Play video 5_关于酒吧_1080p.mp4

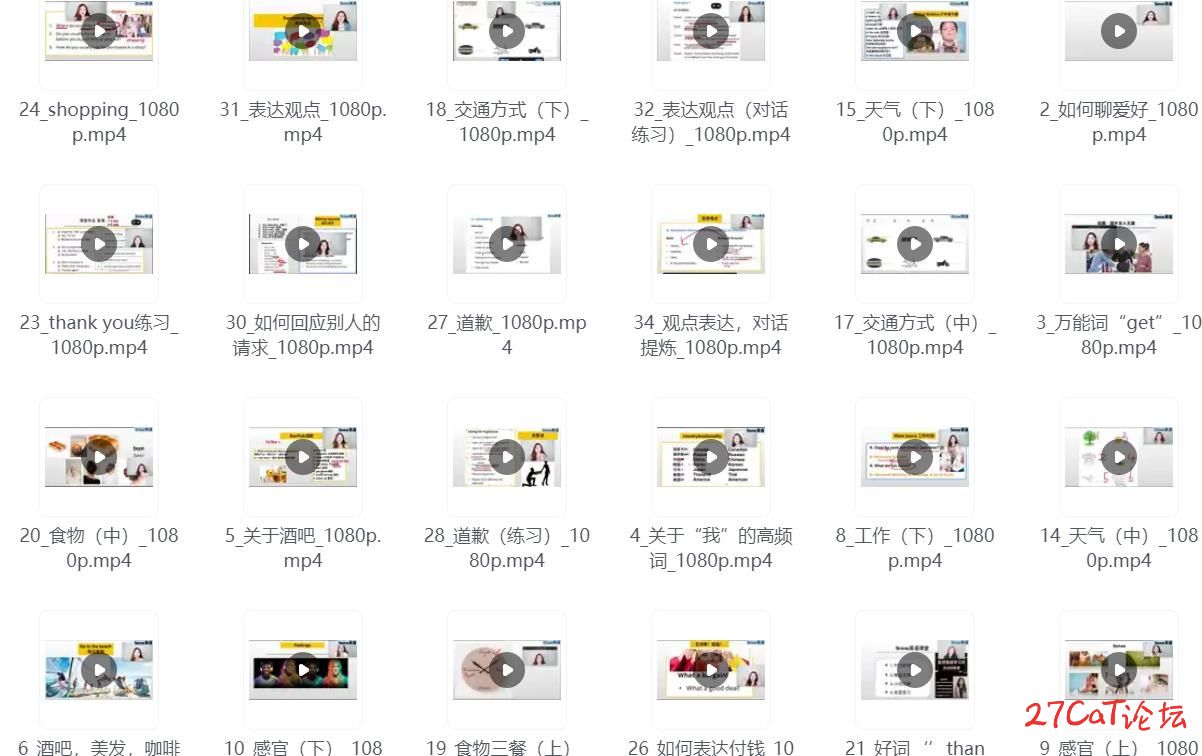(x=303, y=457)
